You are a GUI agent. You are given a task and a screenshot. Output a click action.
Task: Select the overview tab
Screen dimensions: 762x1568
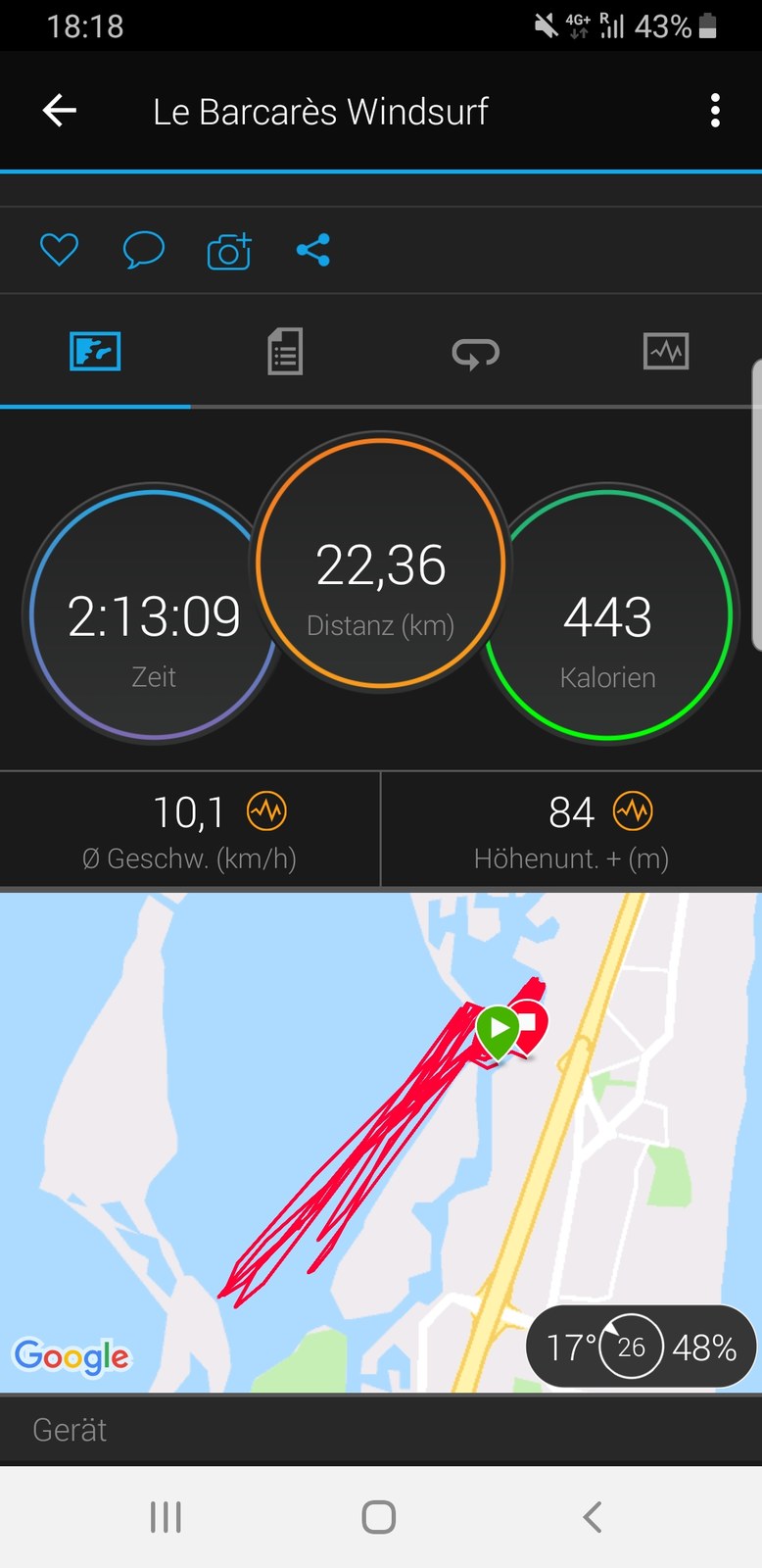coord(95,351)
